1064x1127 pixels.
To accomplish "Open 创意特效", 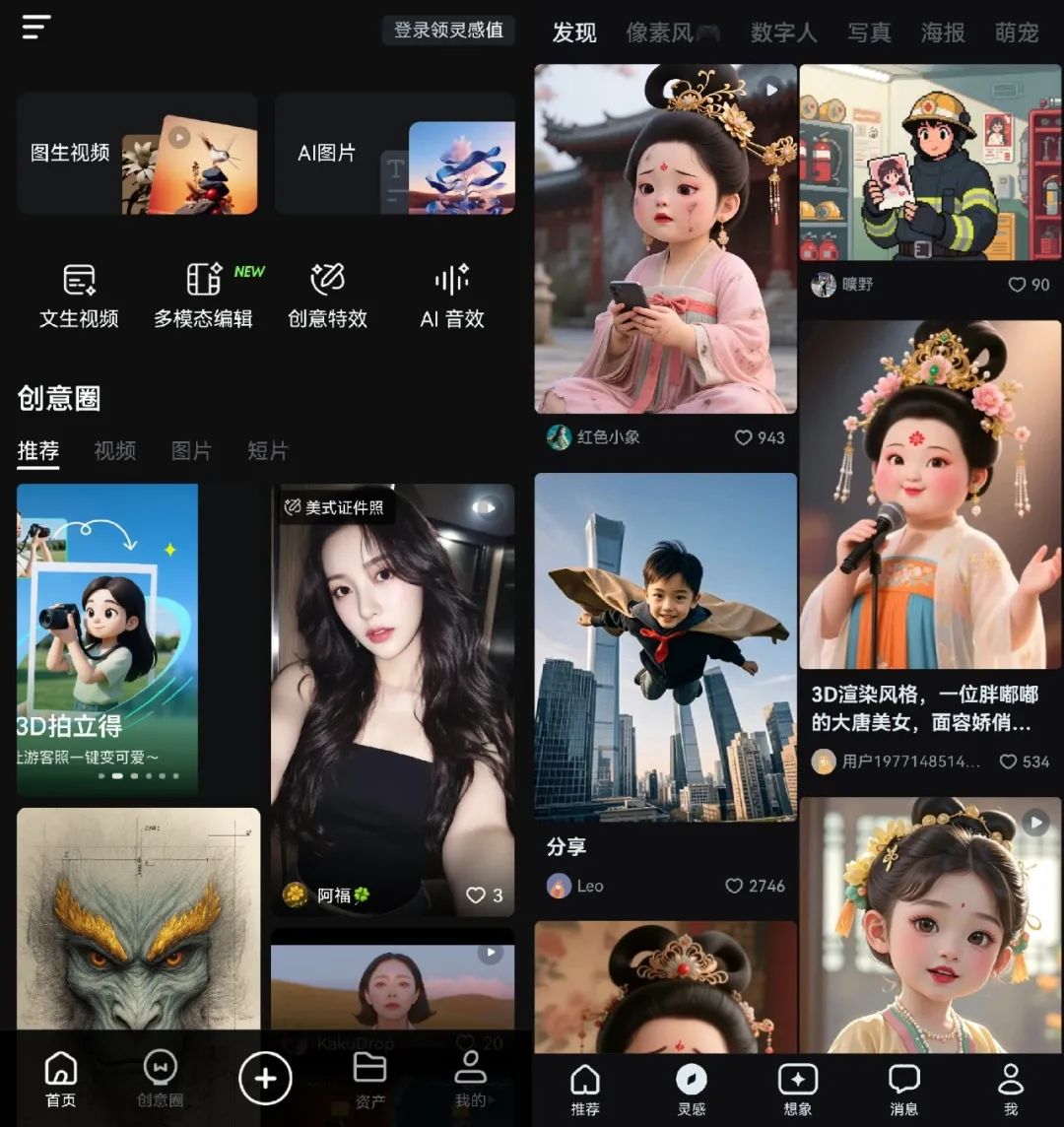I will (x=327, y=296).
